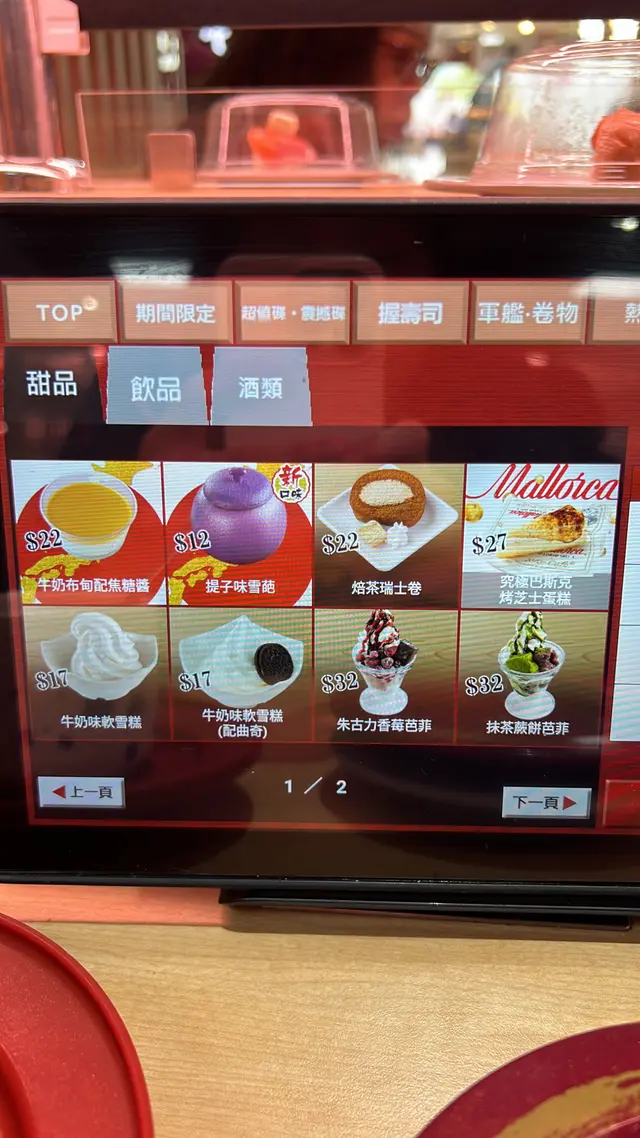640x1138 pixels.
Task: Switch to the 握壽司 category
Action: [x=410, y=313]
